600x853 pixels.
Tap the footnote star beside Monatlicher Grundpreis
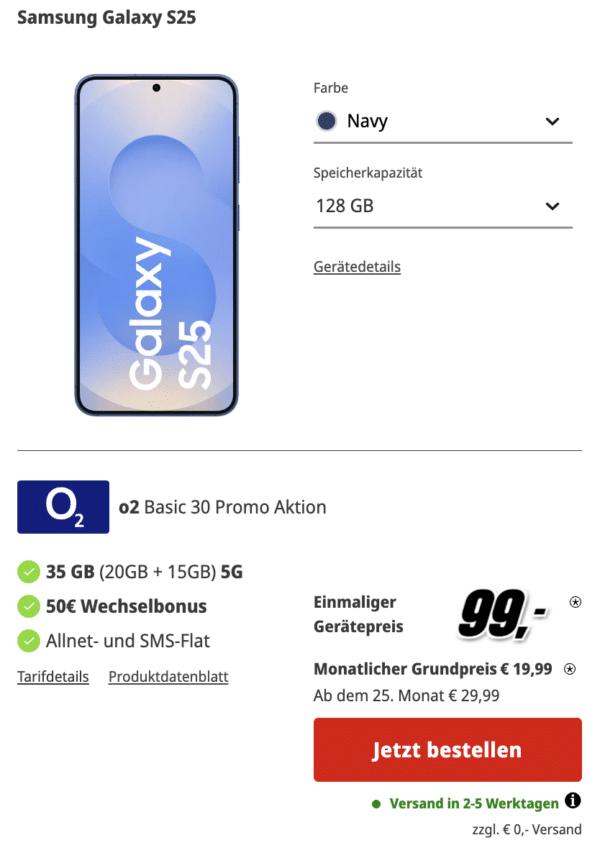570,669
